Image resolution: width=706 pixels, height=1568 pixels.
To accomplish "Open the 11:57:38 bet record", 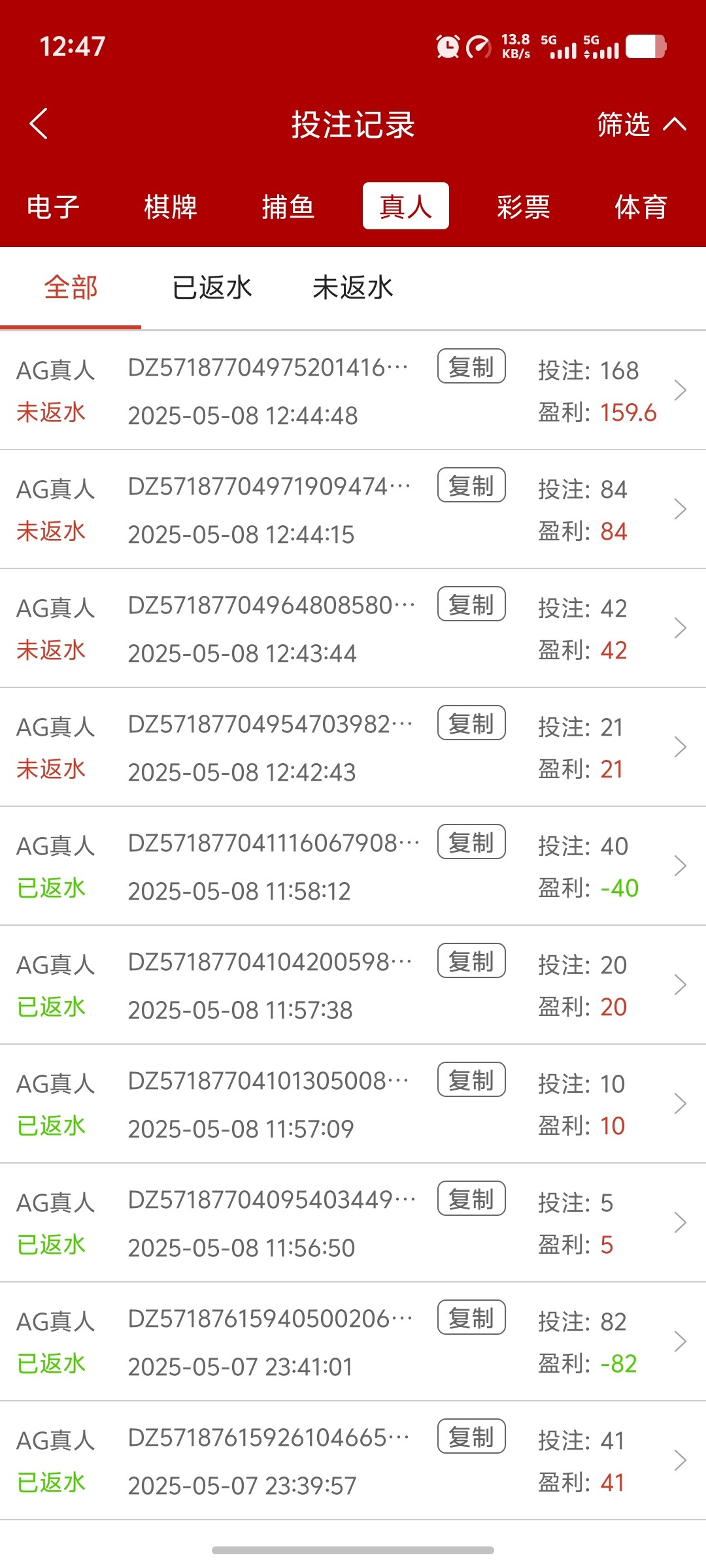I will [x=680, y=985].
